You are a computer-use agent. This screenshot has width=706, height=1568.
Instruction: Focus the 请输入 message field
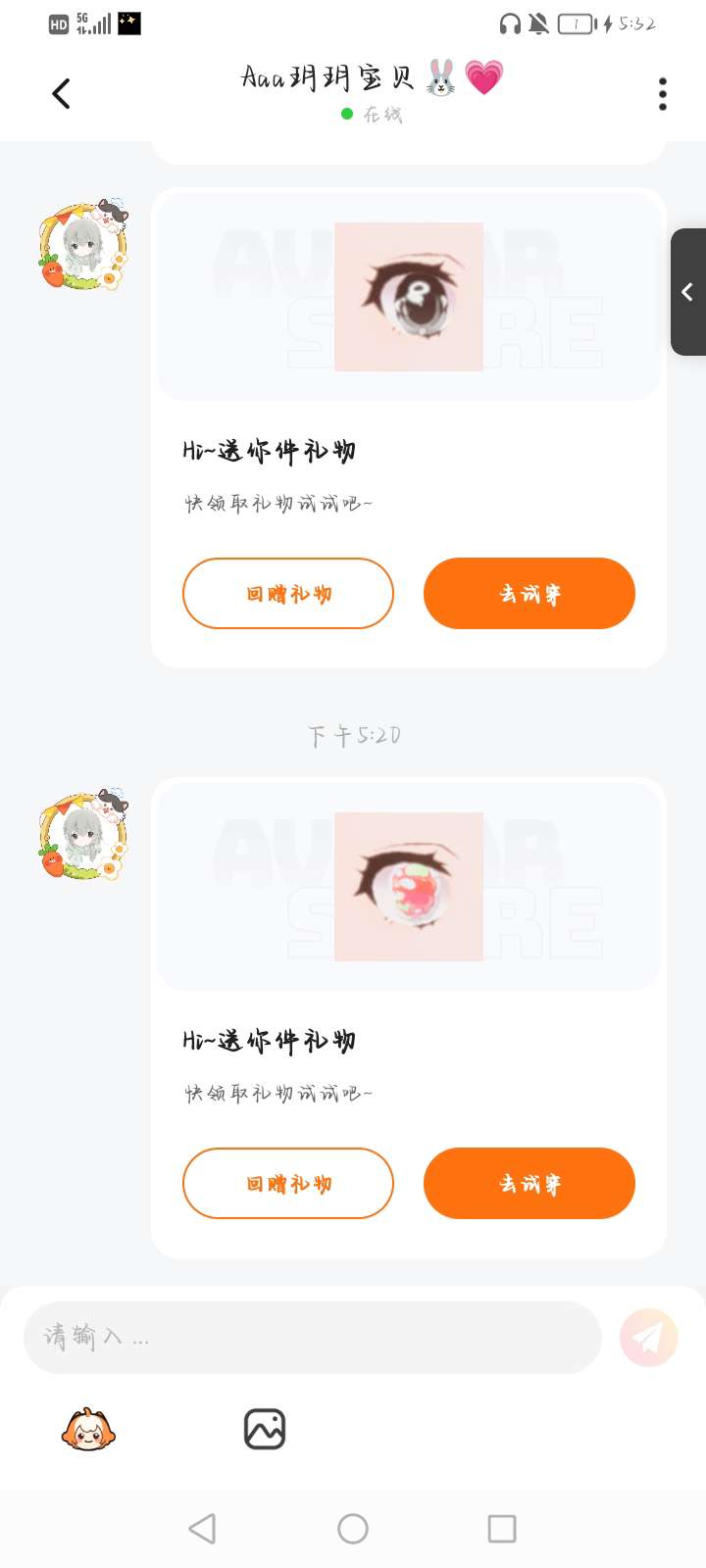(312, 1337)
